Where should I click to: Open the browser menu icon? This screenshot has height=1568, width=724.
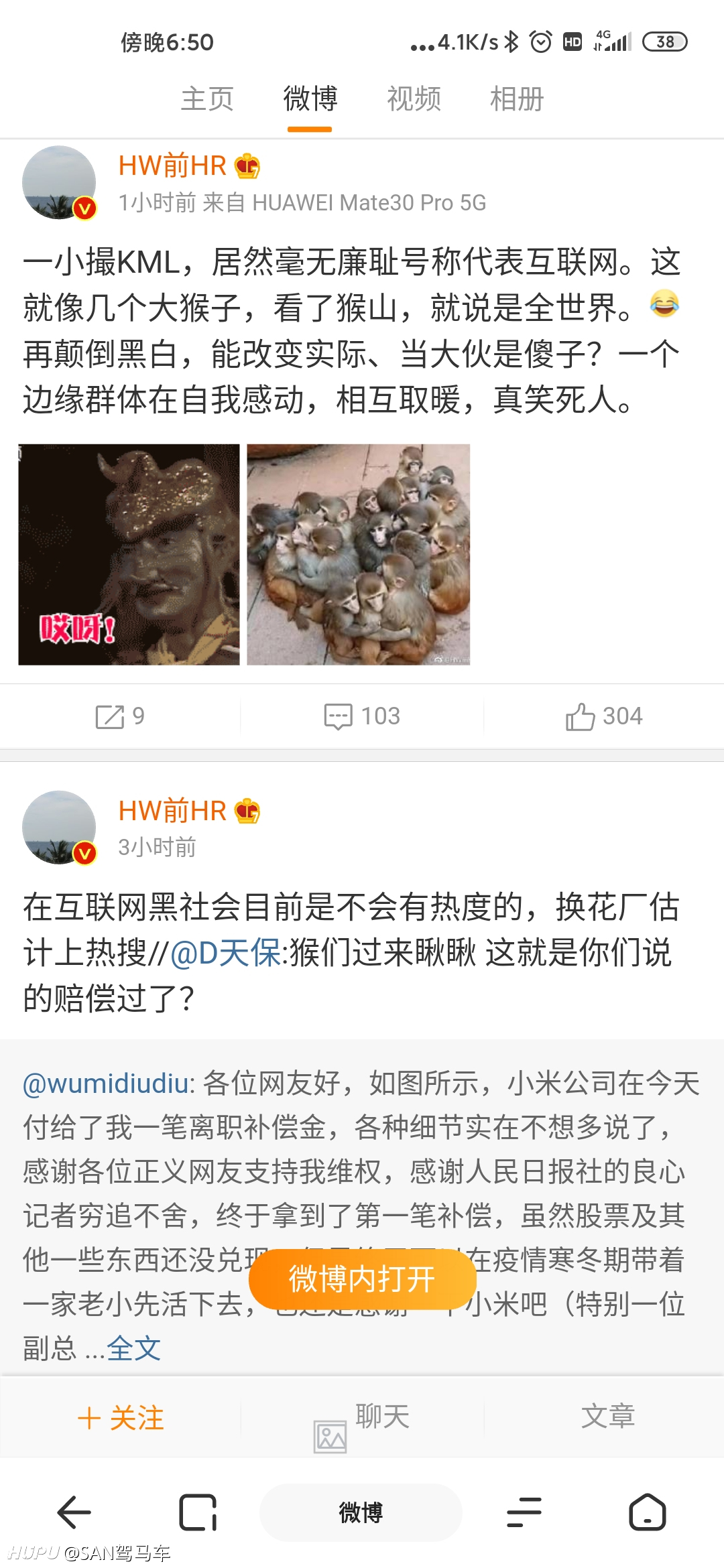click(524, 1512)
